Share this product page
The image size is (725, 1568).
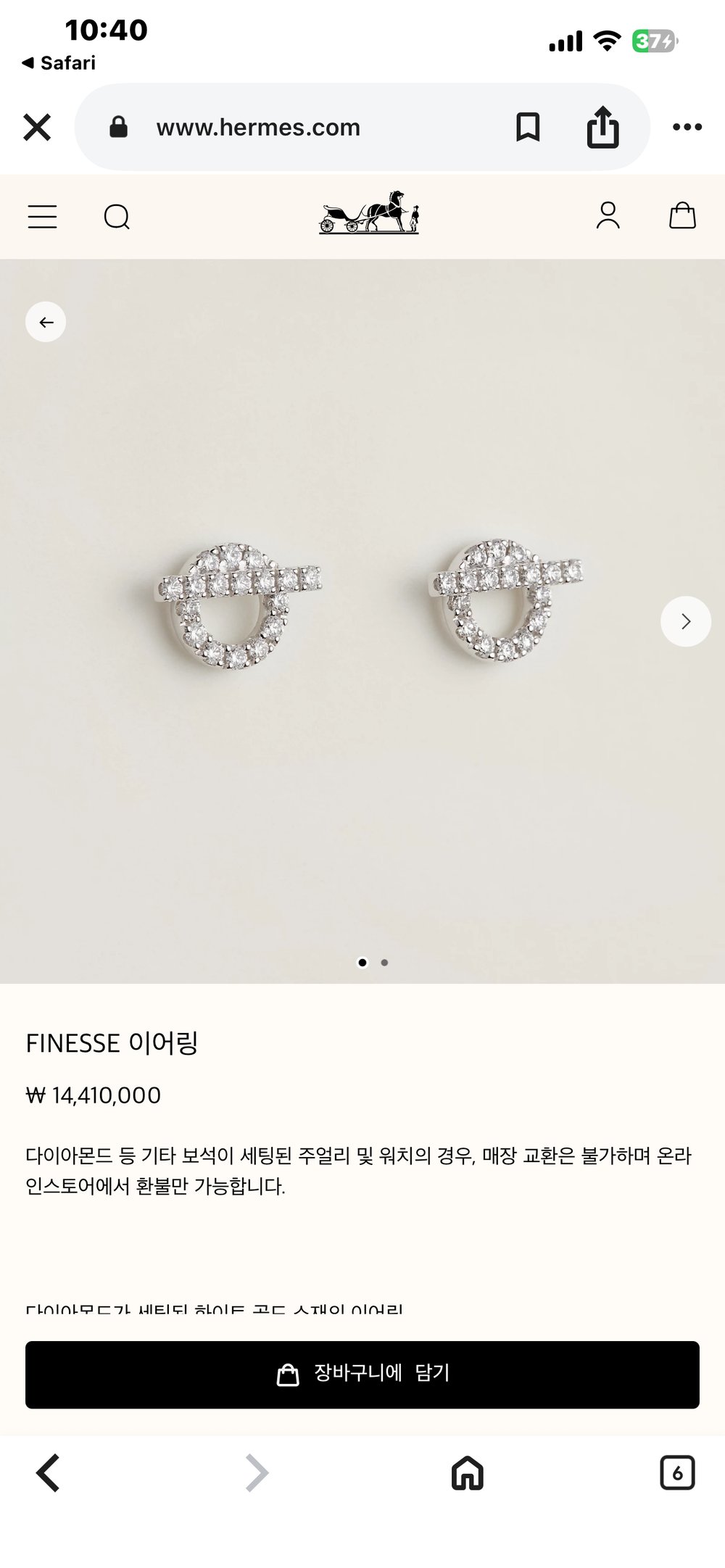[x=602, y=128]
